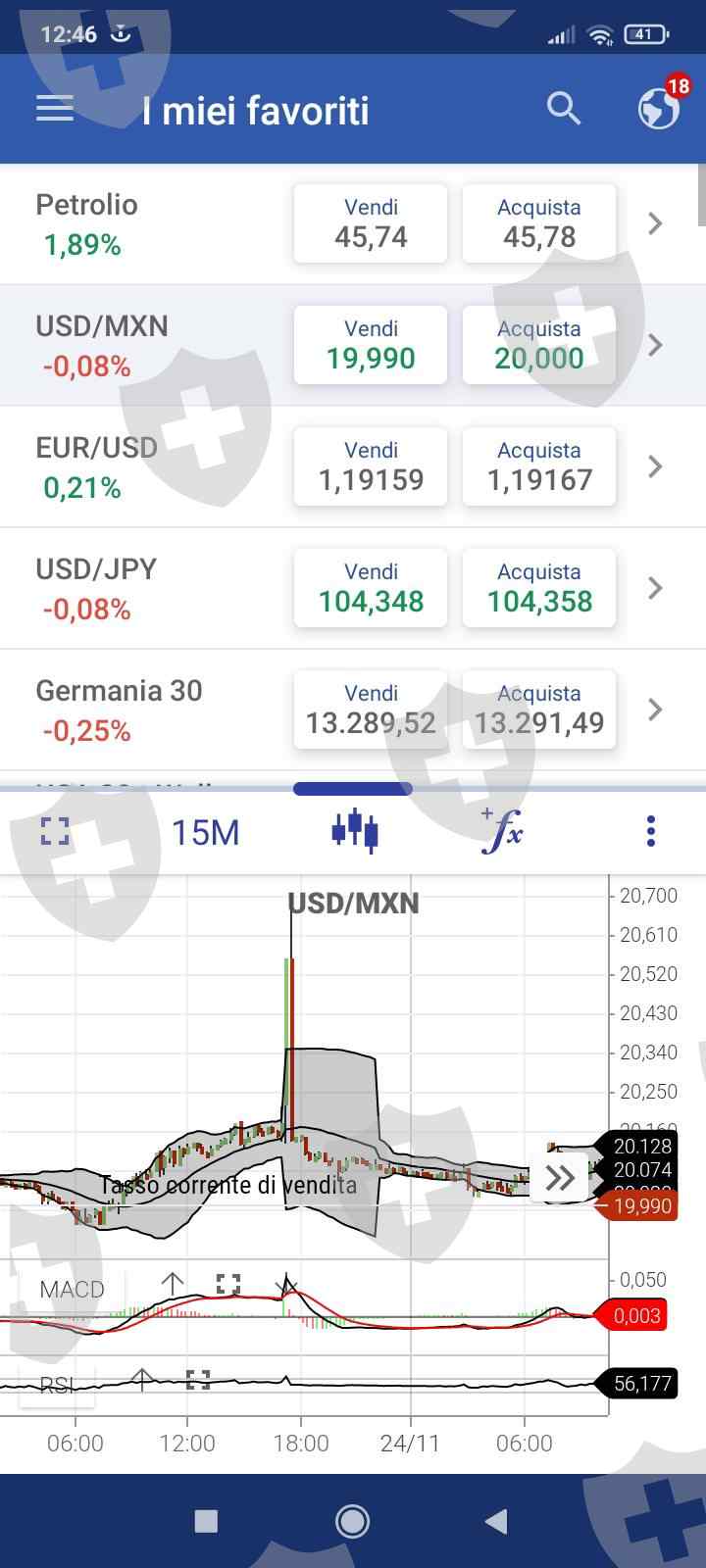
Task: Change the 15M chart timeframe
Action: pos(205,832)
